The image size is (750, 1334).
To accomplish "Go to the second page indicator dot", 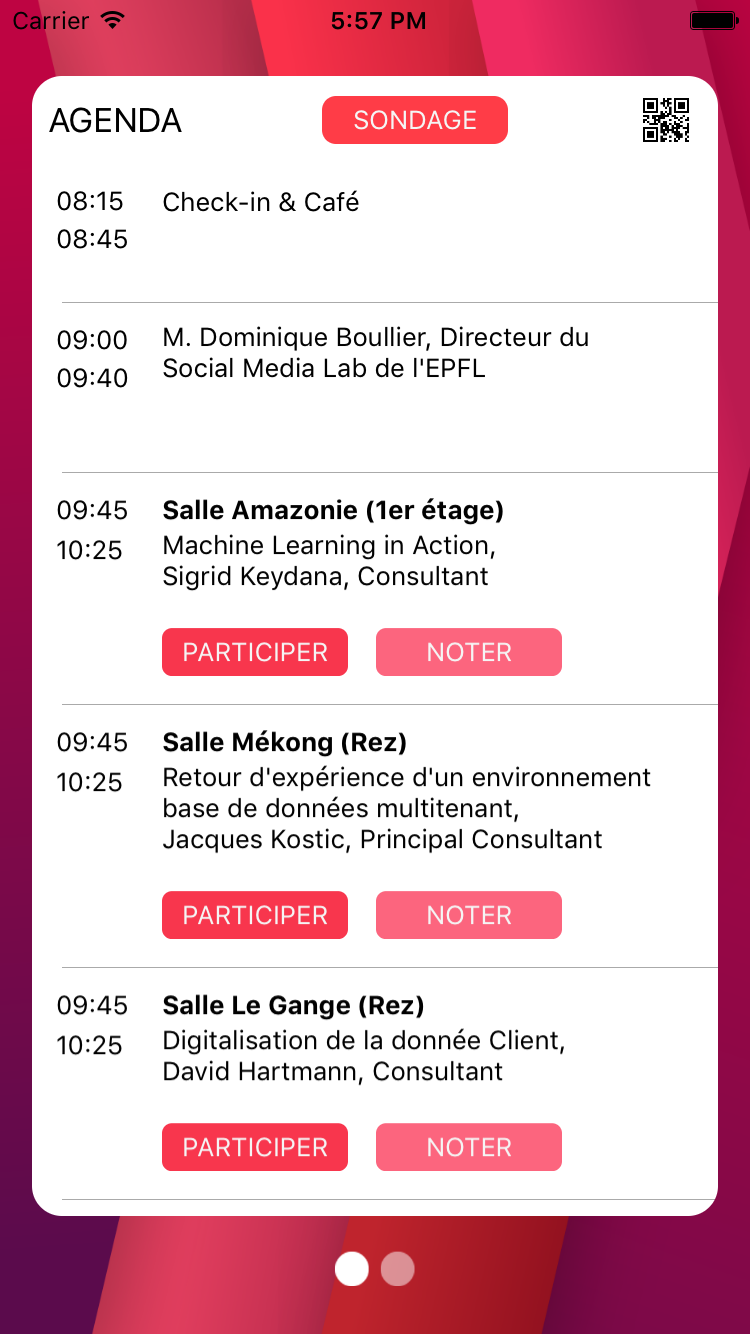I will click(x=398, y=1269).
